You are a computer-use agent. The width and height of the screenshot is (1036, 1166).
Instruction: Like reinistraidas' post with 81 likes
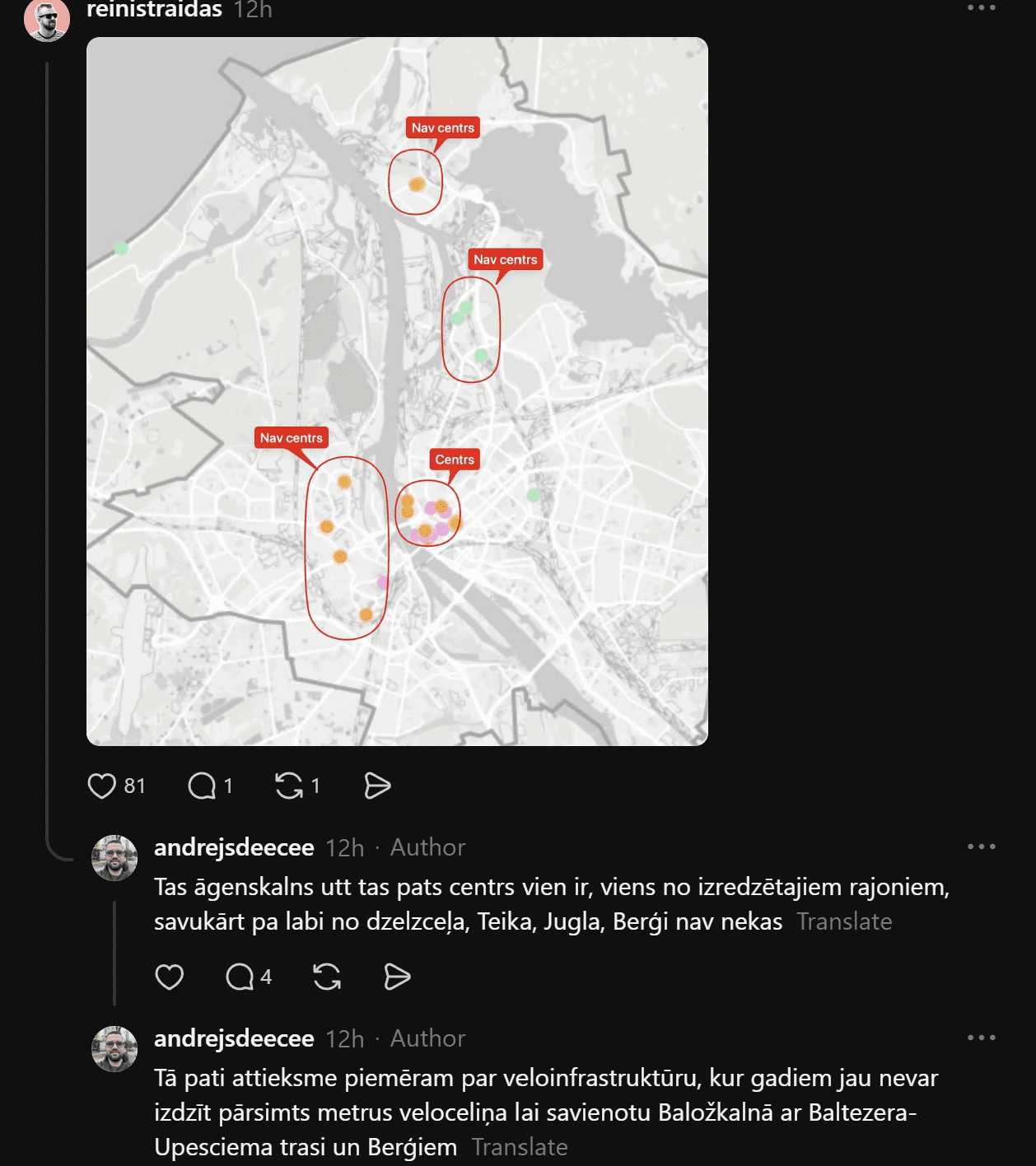tap(102, 786)
